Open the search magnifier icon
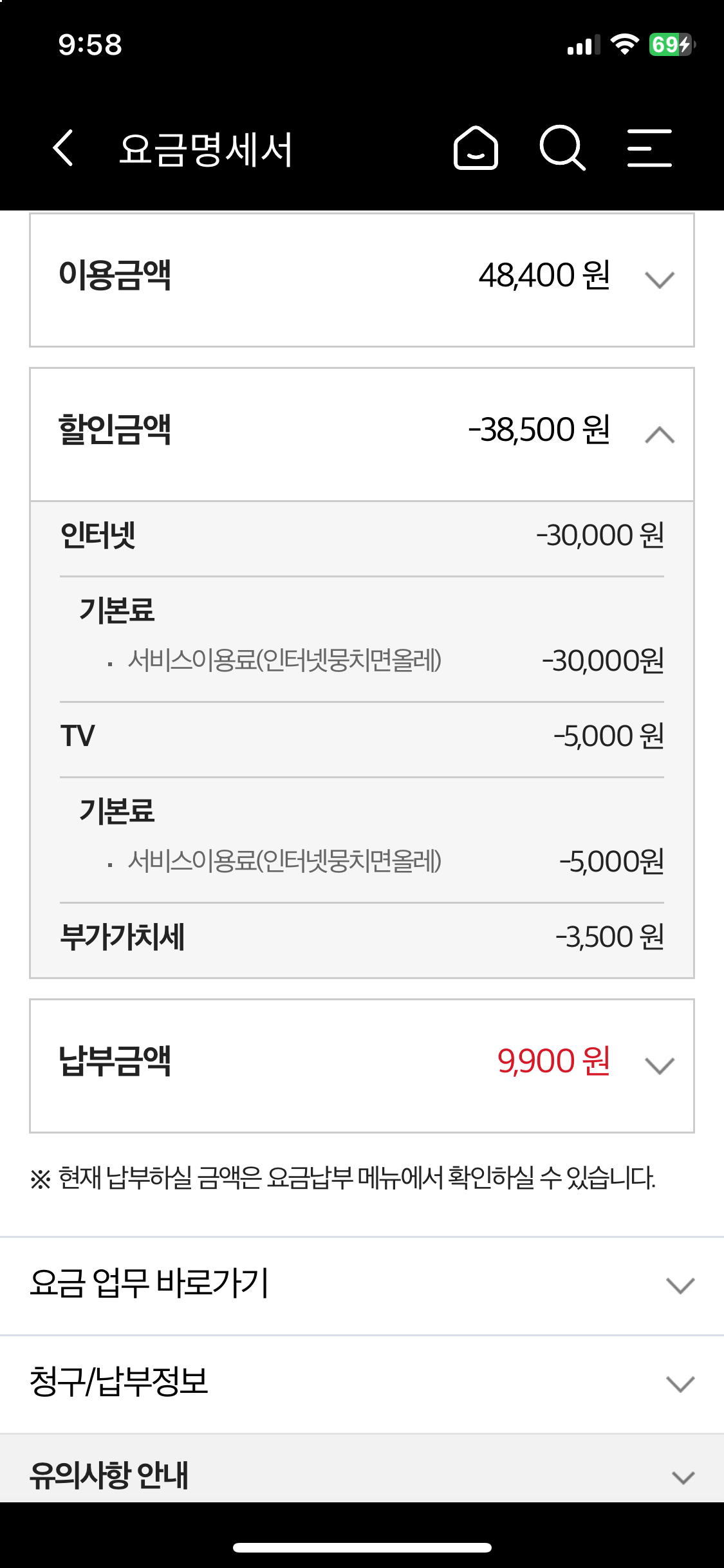Image resolution: width=724 pixels, height=1568 pixels. 562,148
